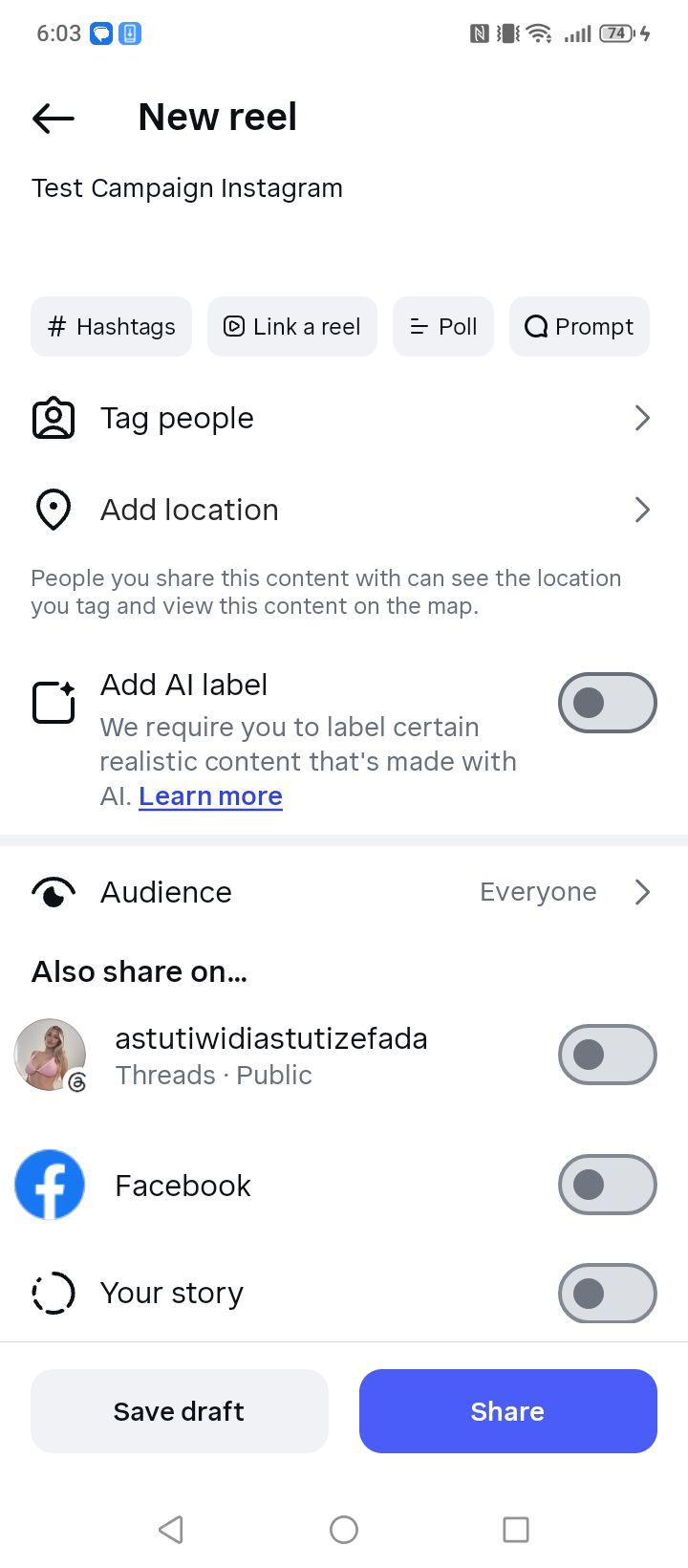Go back using the top-left arrow
Viewport: 688px width, 1568px height.
pyautogui.click(x=54, y=118)
